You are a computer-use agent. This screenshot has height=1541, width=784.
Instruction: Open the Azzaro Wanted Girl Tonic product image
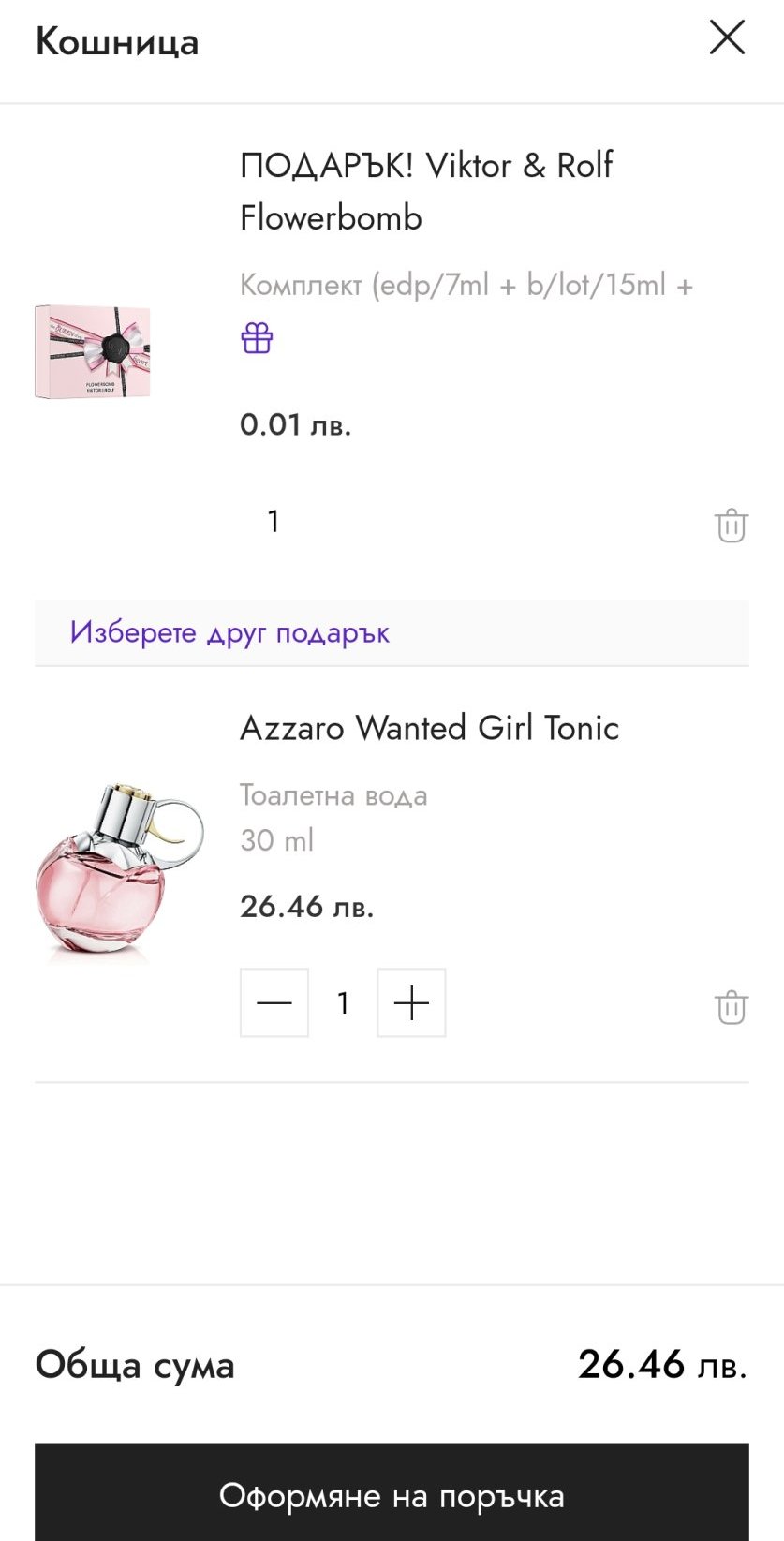pyautogui.click(x=119, y=873)
